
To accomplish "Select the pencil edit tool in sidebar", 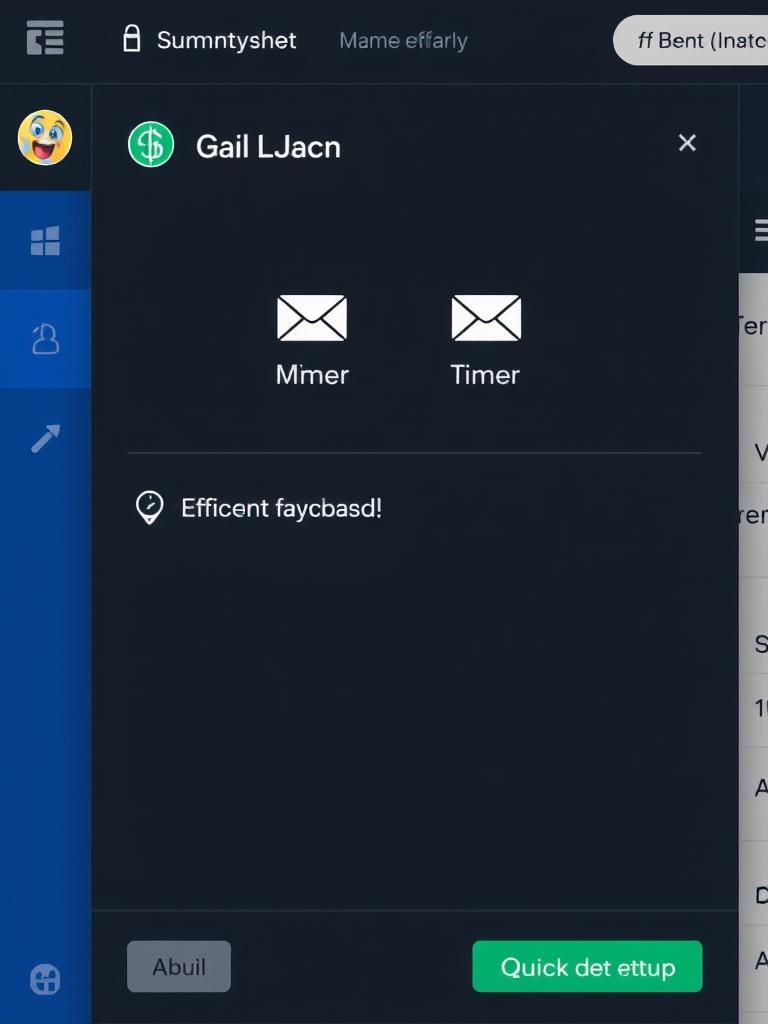I will point(45,437).
